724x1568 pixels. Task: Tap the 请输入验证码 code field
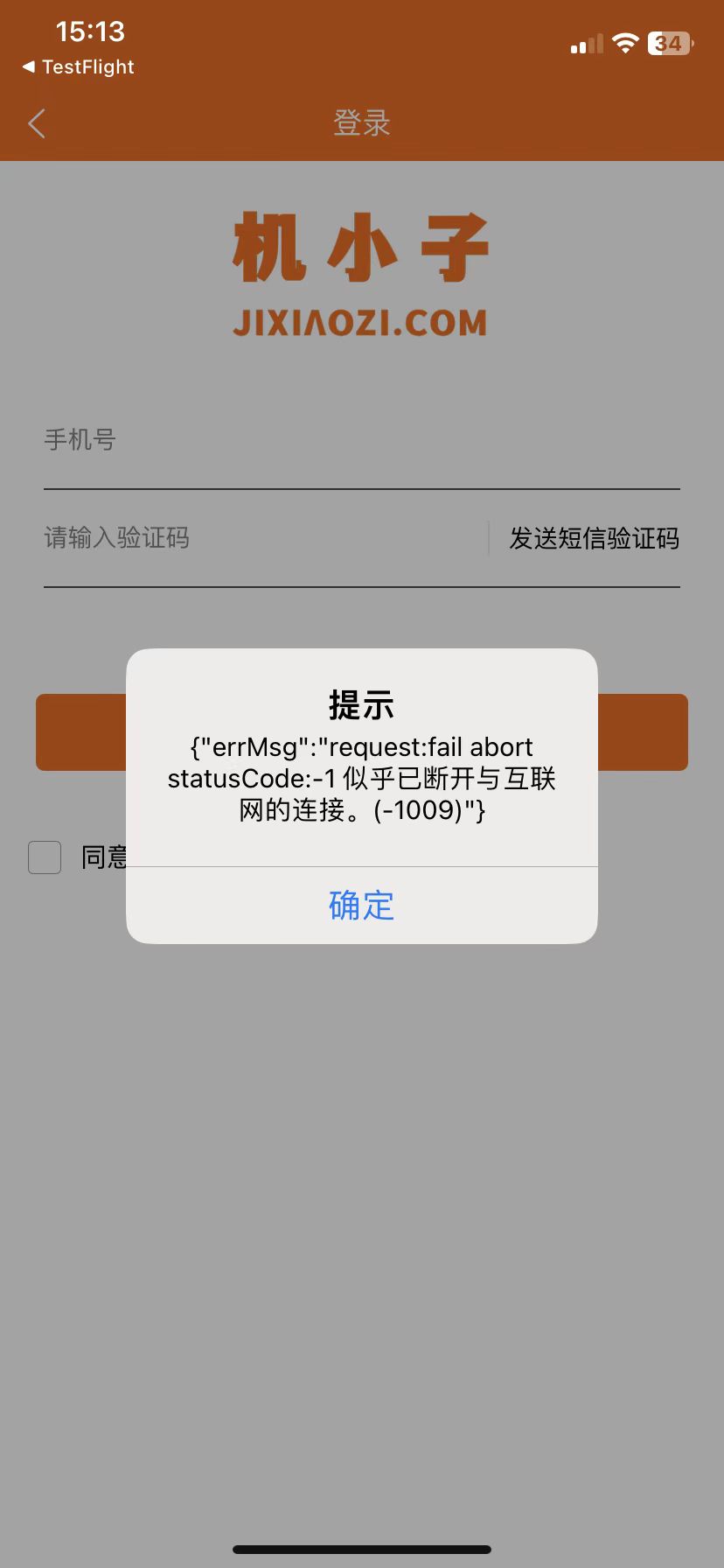(262, 538)
